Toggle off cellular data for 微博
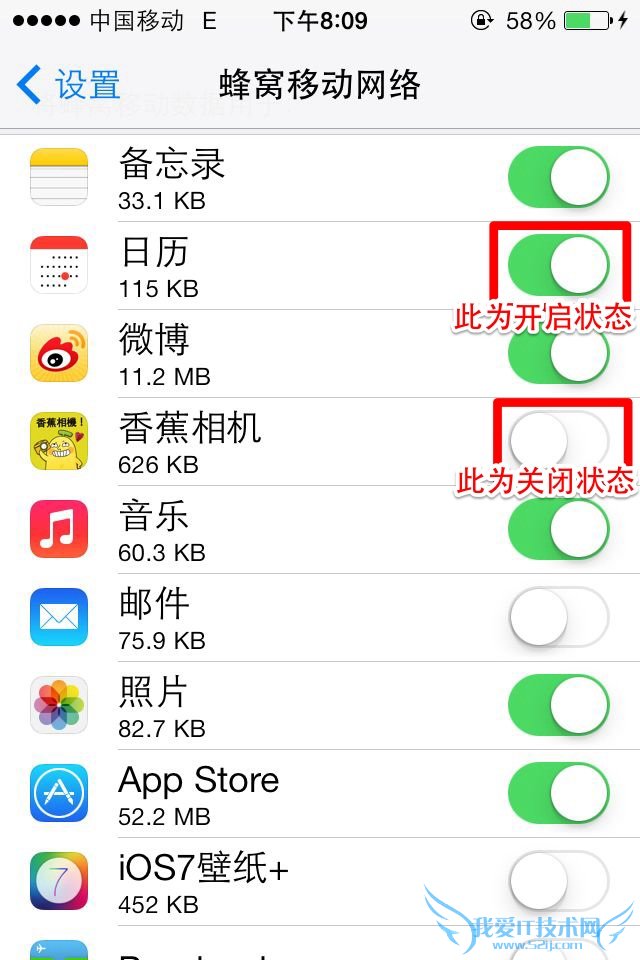Viewport: 640px width, 960px height. [x=558, y=353]
